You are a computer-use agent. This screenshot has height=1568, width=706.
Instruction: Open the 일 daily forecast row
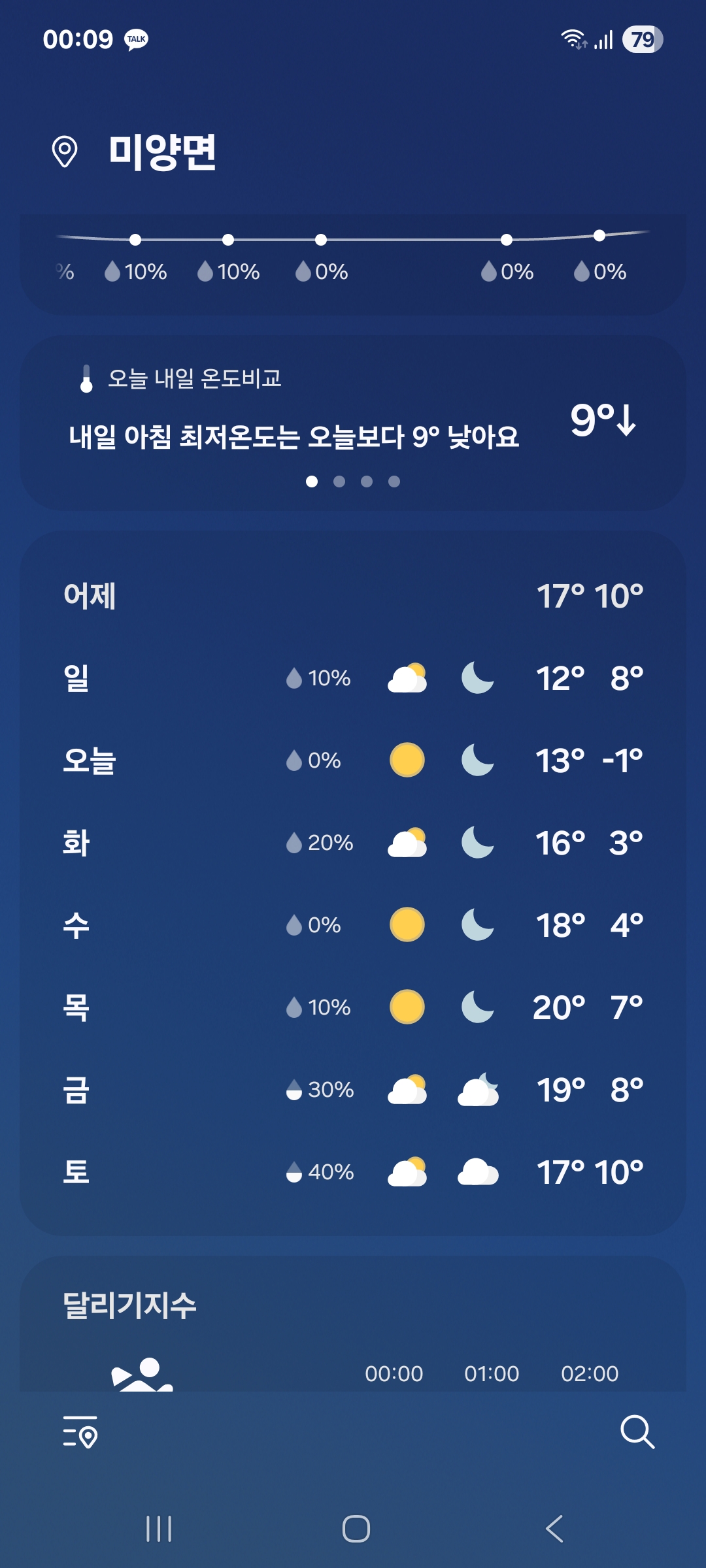[x=353, y=678]
